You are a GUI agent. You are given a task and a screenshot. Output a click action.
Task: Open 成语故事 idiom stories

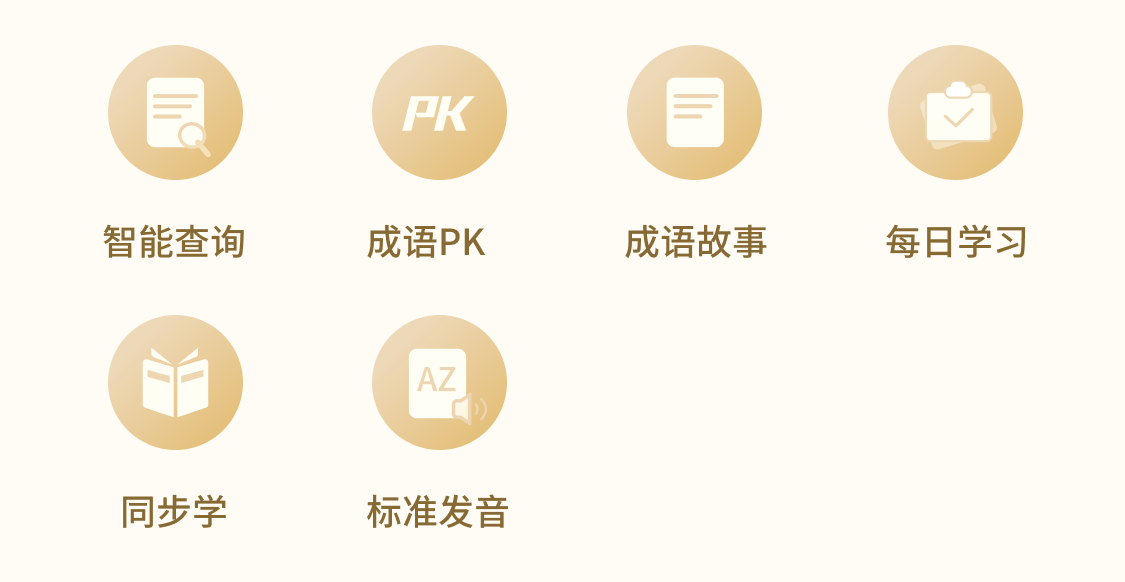point(694,113)
